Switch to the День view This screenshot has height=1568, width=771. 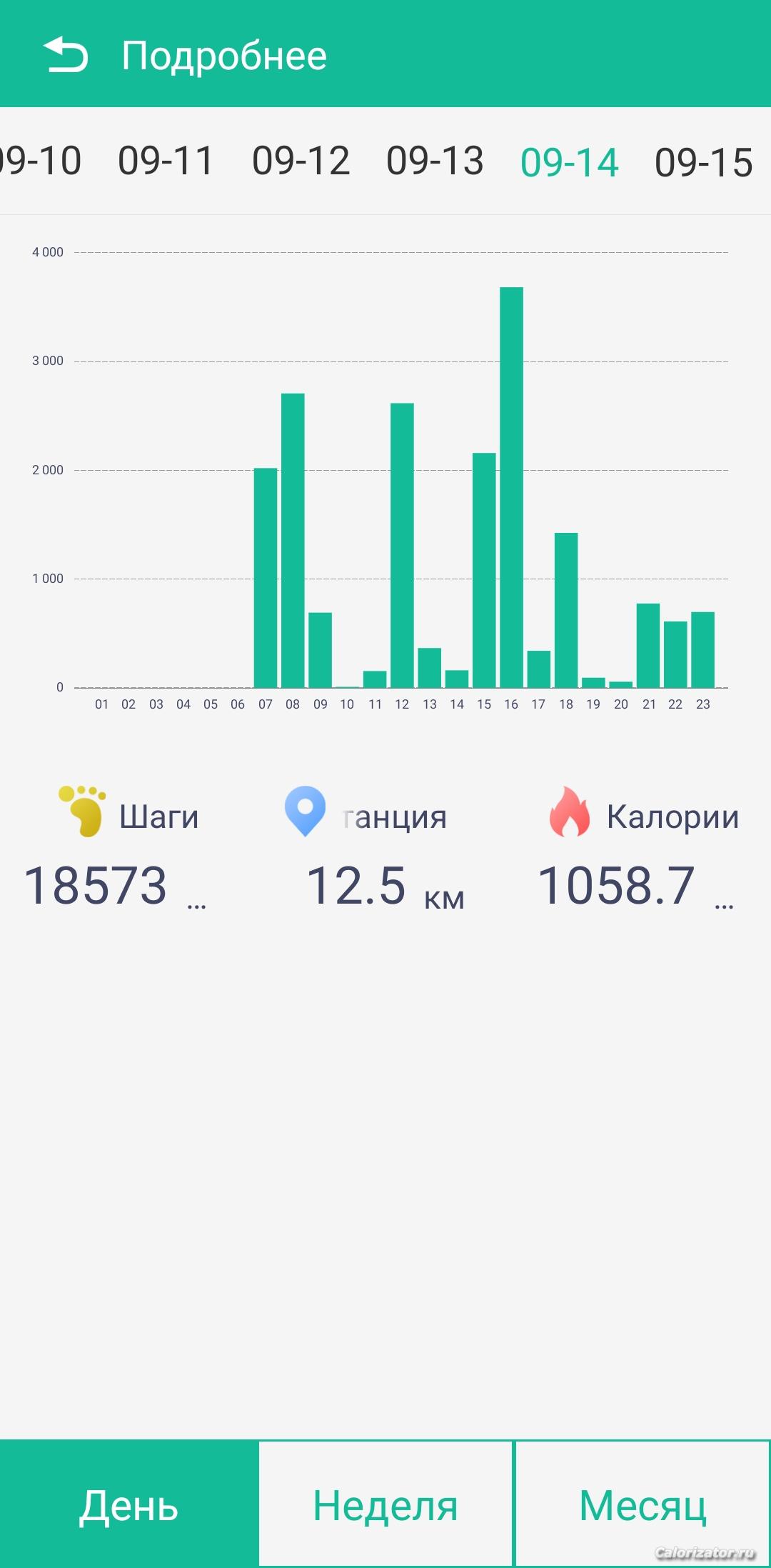128,1504
